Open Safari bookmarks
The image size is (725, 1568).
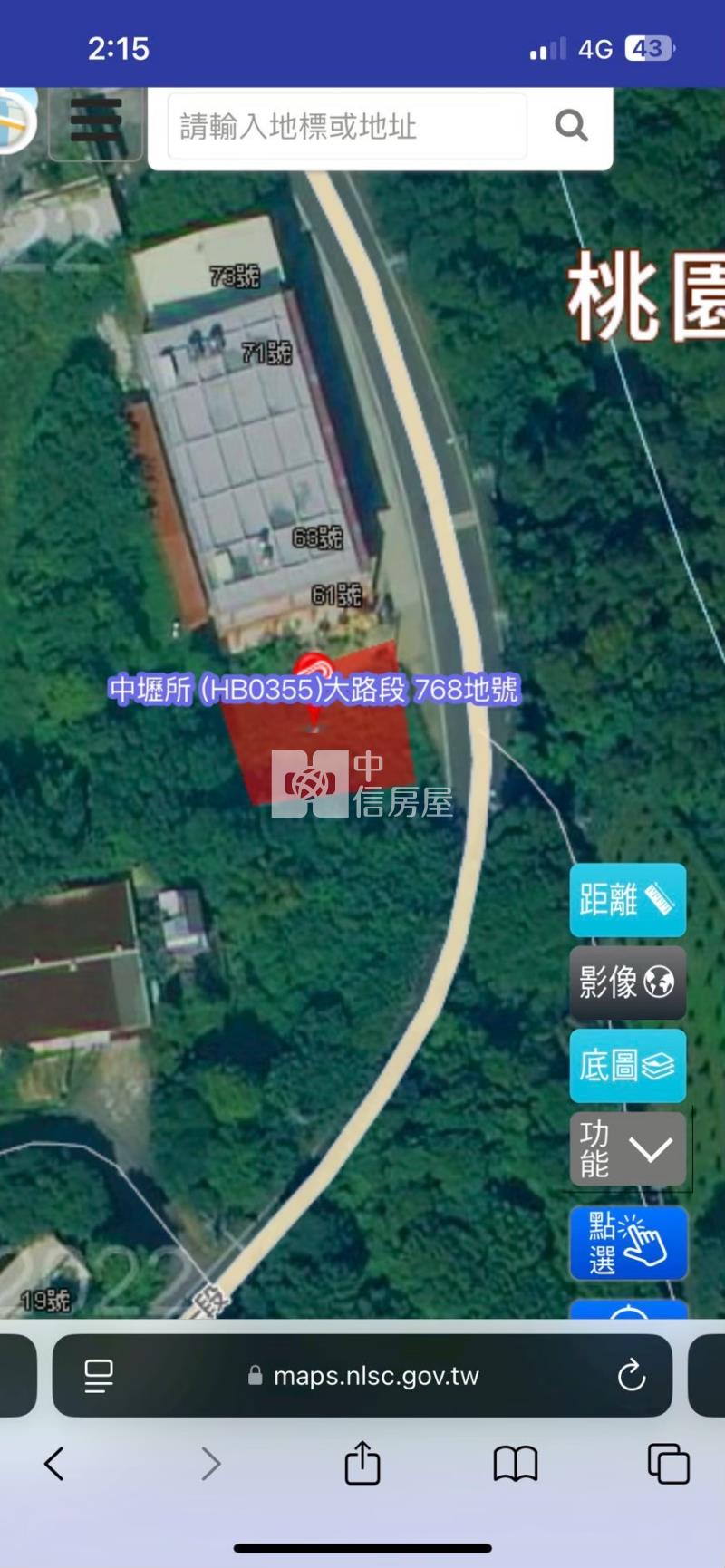tap(516, 1463)
